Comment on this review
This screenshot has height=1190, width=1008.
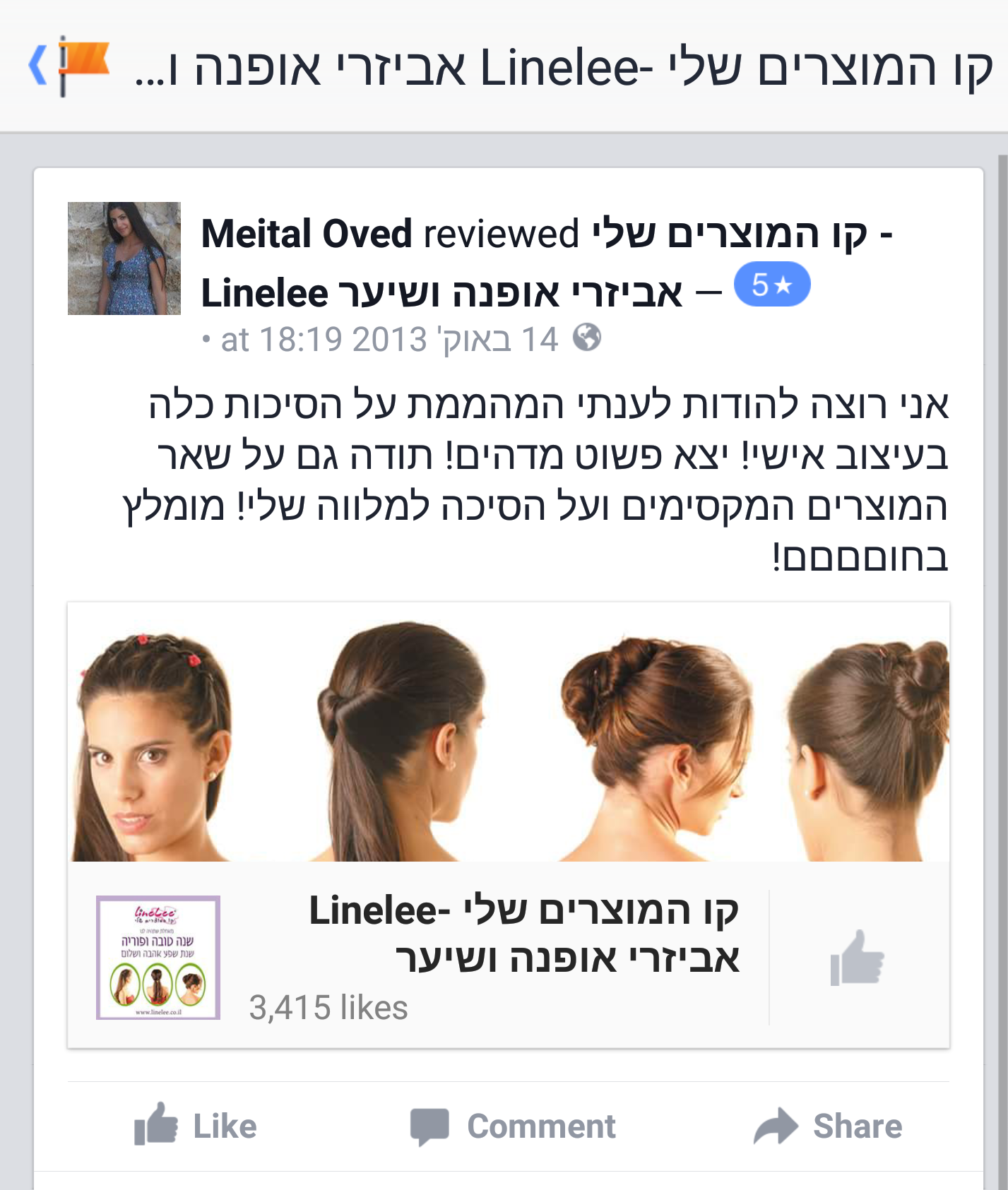513,1126
